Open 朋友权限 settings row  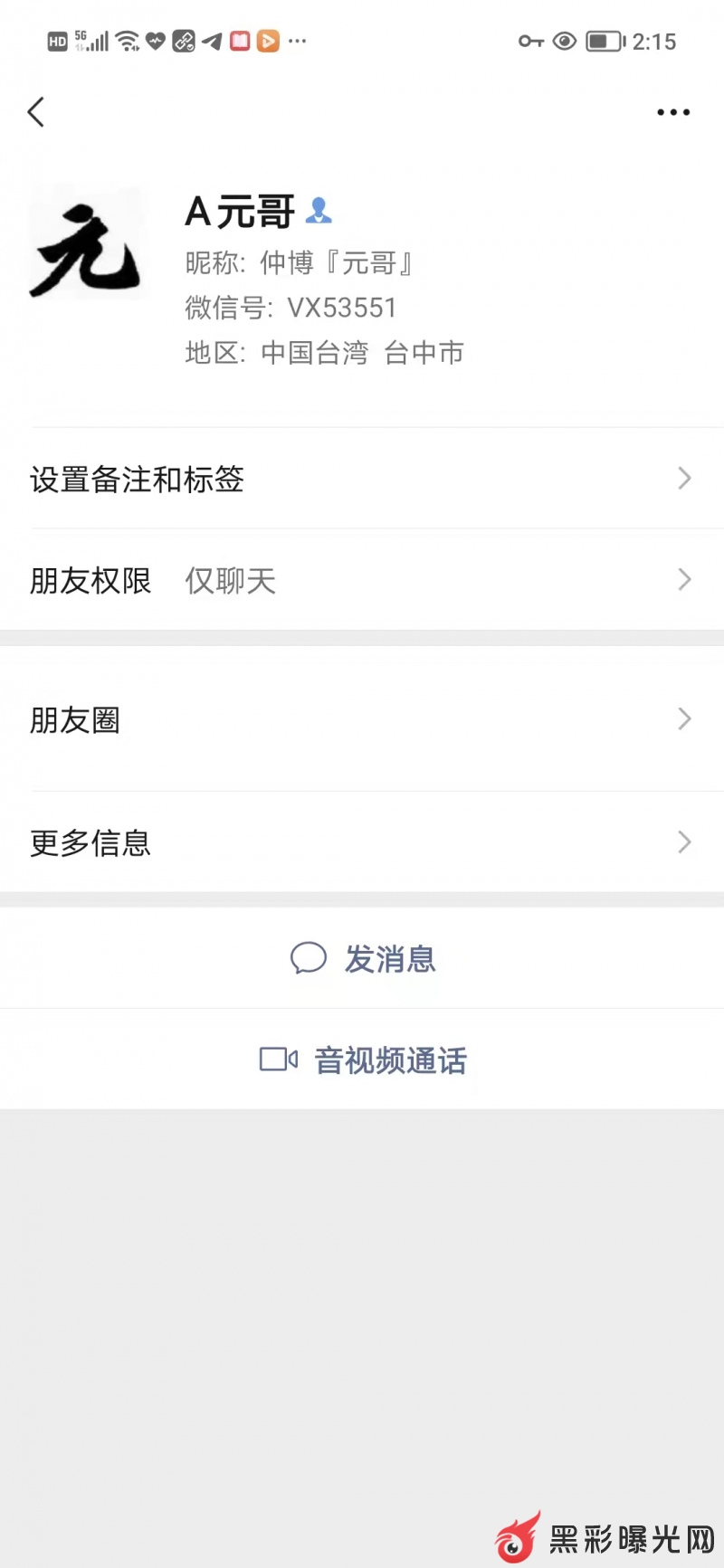(x=362, y=580)
